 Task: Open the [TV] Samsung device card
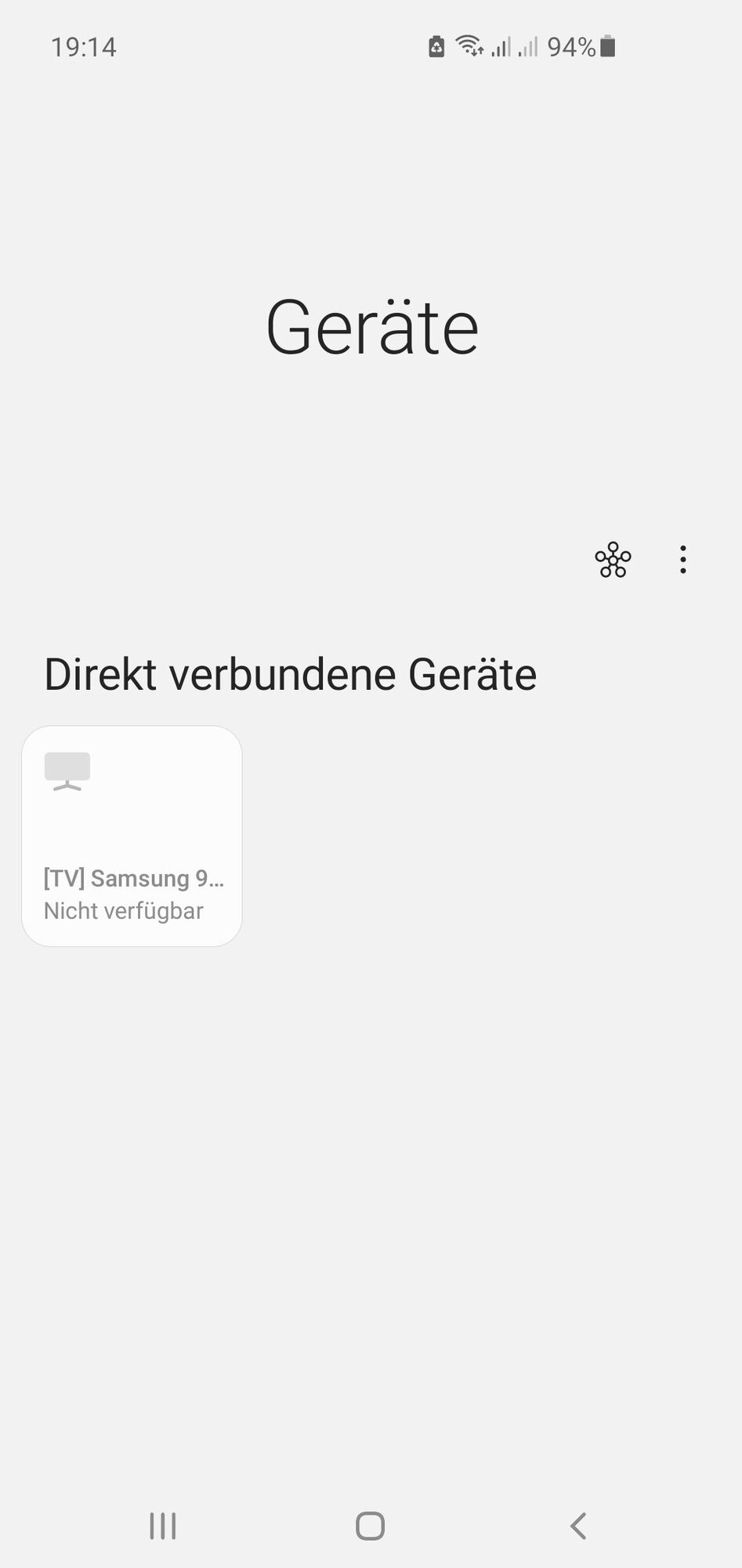[132, 836]
